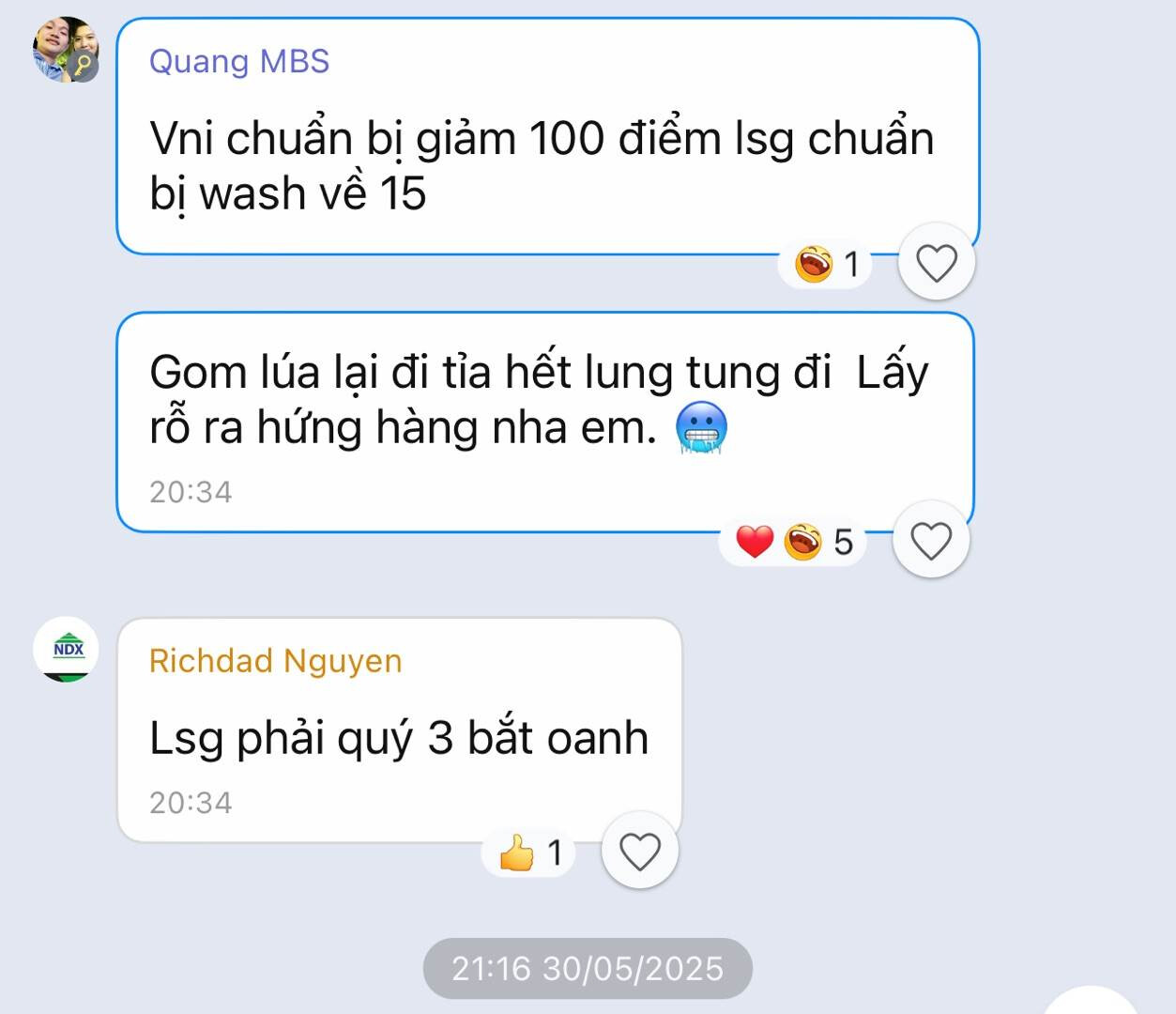Viewport: 1176px width, 1014px height.
Task: View the 5 reactions on Gom lúa message
Action: pos(794,542)
